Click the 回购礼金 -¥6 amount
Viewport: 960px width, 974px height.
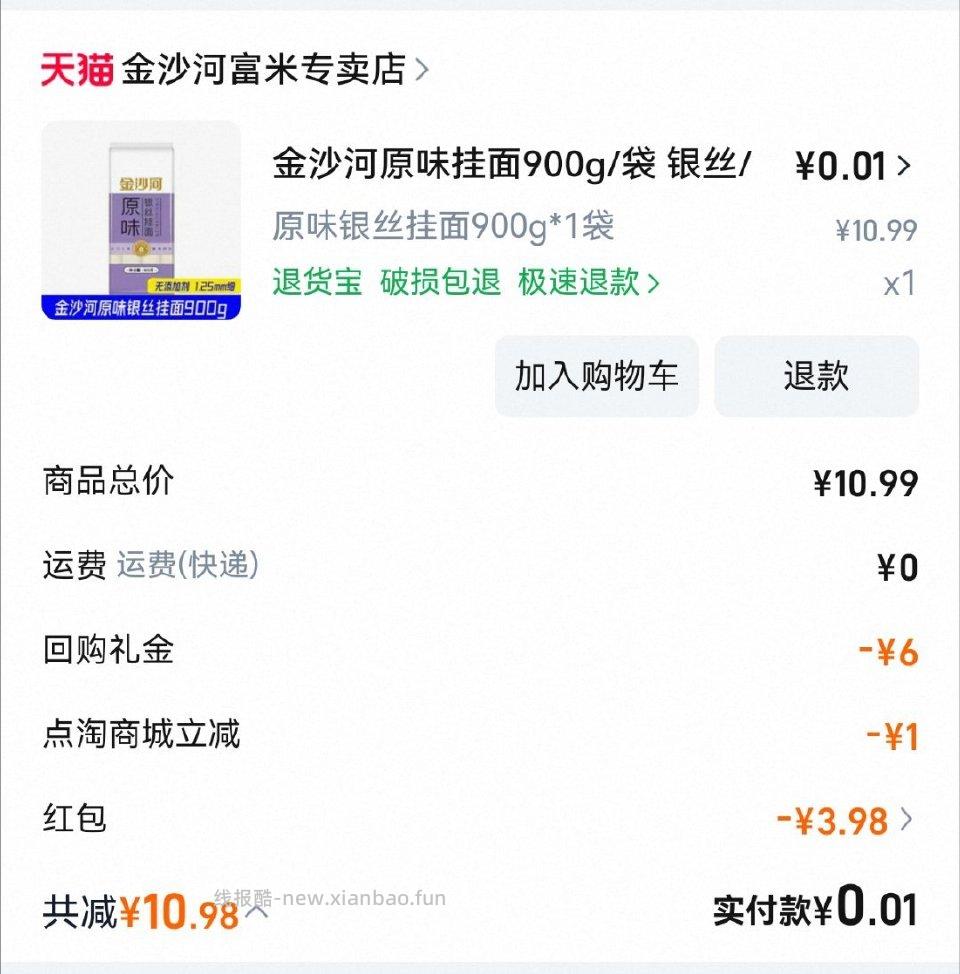click(886, 650)
